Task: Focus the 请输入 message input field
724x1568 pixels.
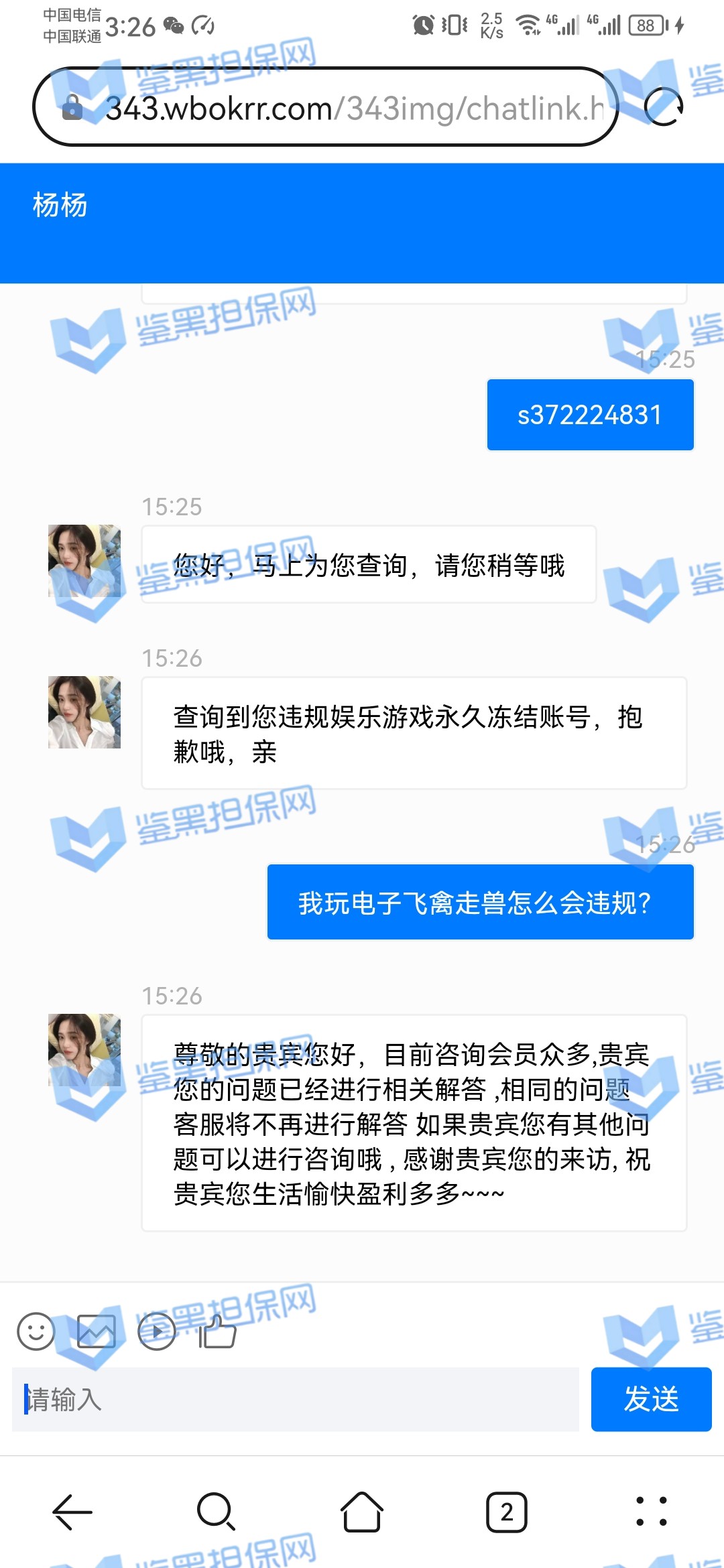Action: pos(295,1399)
